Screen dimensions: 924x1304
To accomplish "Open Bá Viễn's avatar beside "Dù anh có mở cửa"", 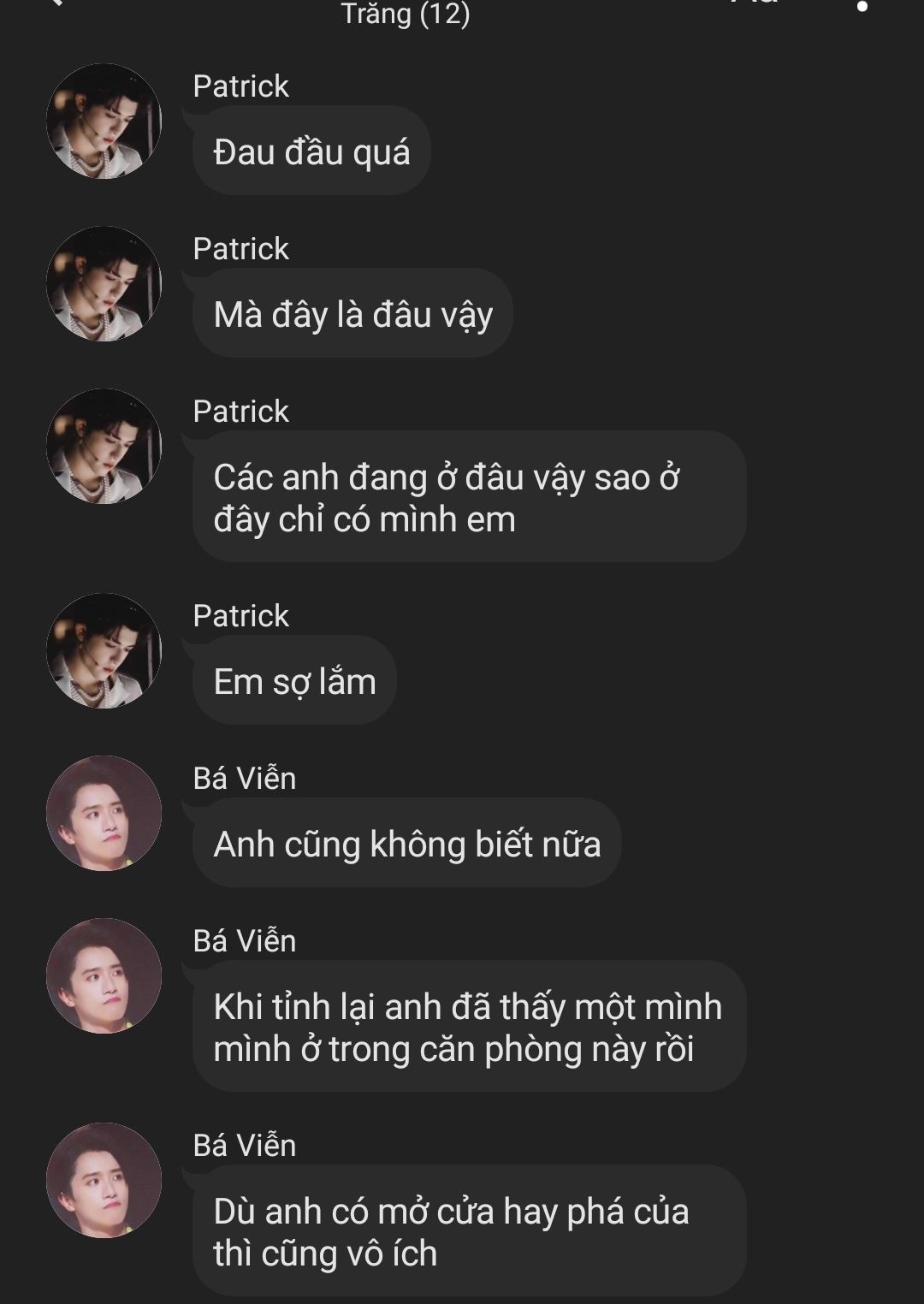I will point(104,1180).
